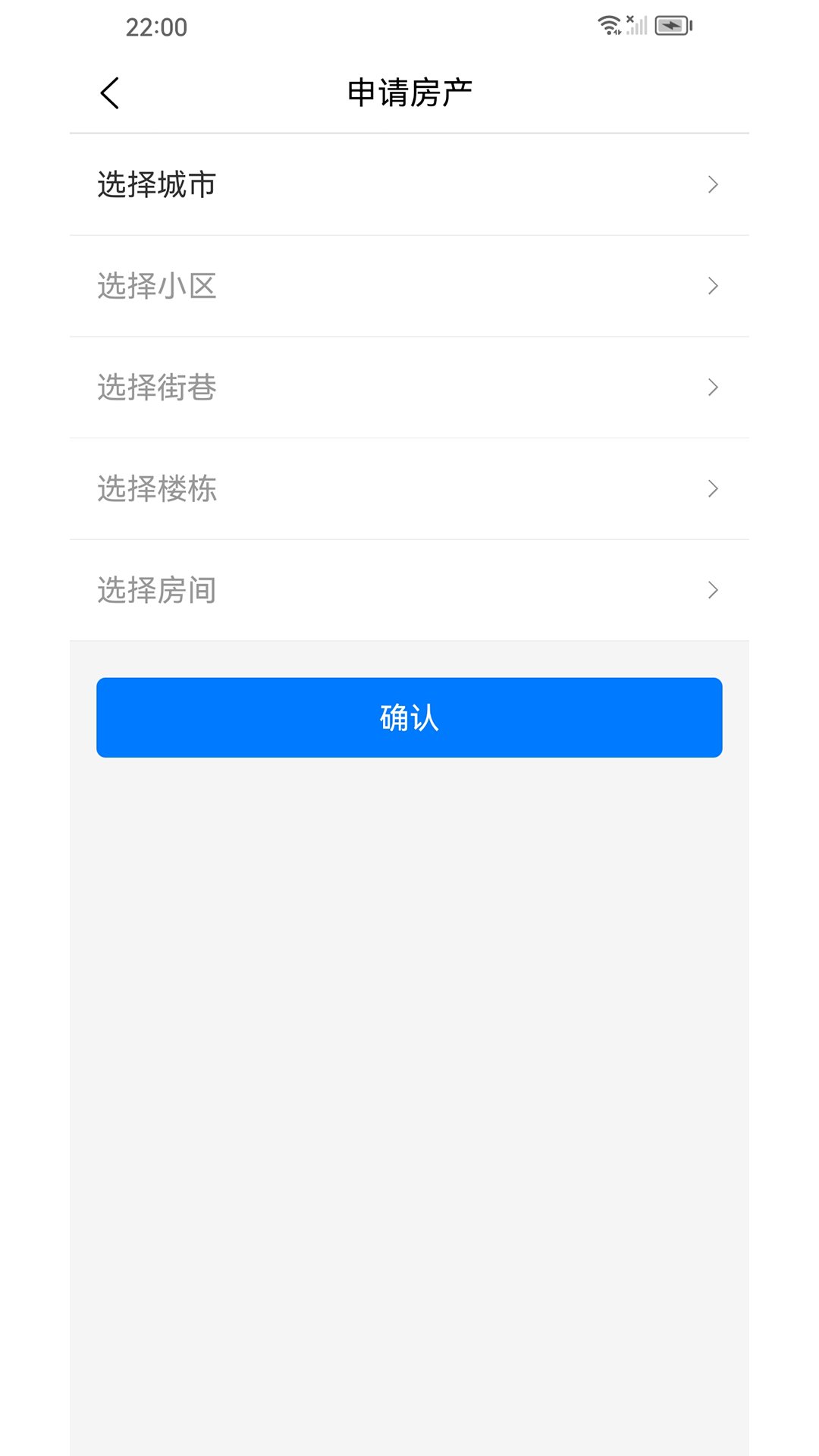The width and height of the screenshot is (819, 1456).
Task: Open the 选择楼栋 selection row
Action: pyautogui.click(x=409, y=489)
